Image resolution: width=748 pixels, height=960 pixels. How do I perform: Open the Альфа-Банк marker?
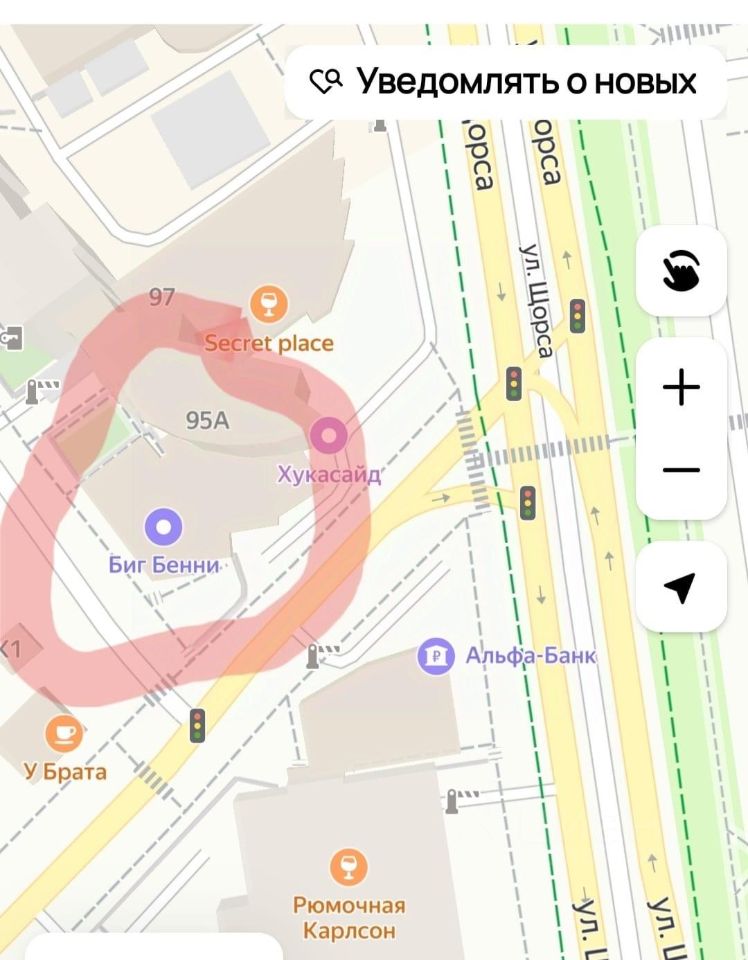click(x=435, y=656)
